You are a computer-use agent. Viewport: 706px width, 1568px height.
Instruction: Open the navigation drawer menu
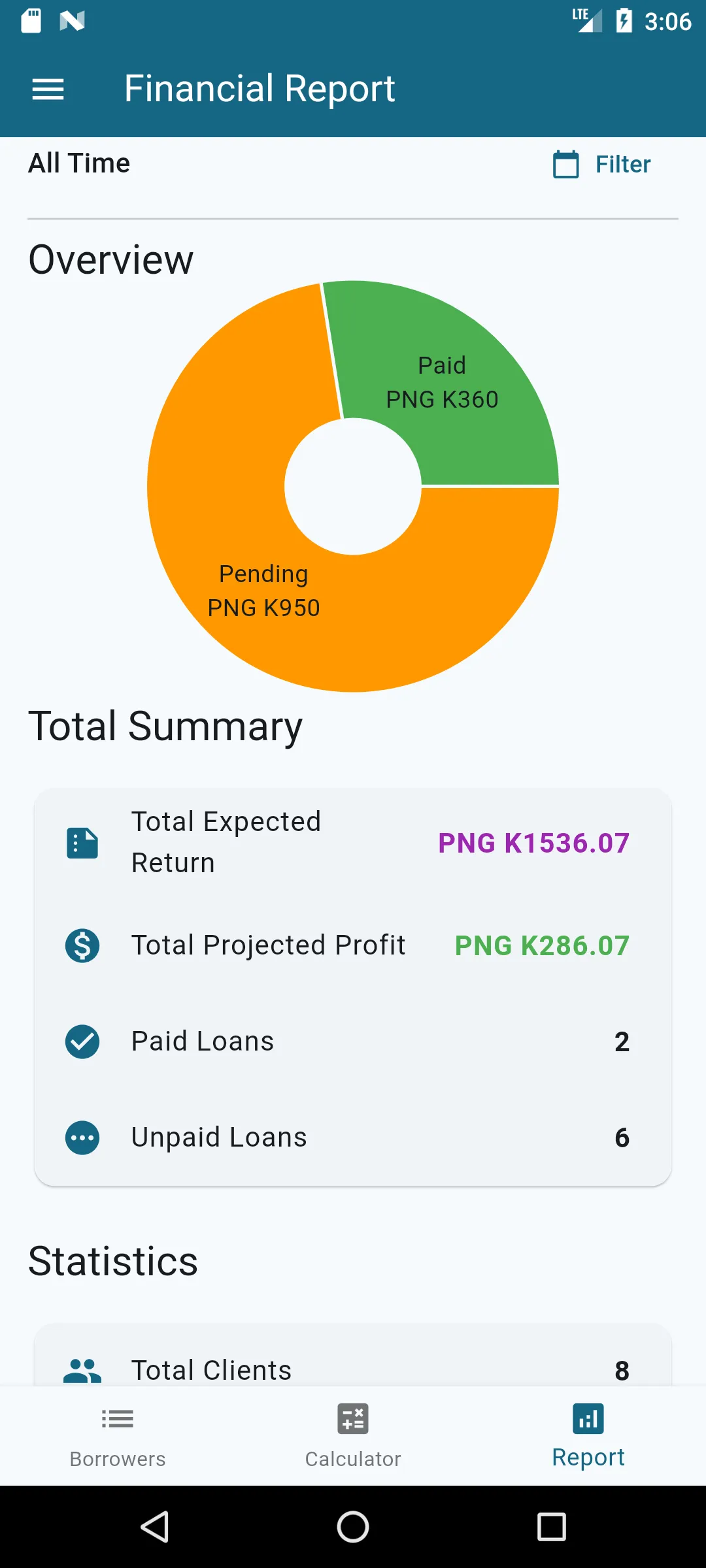48,89
